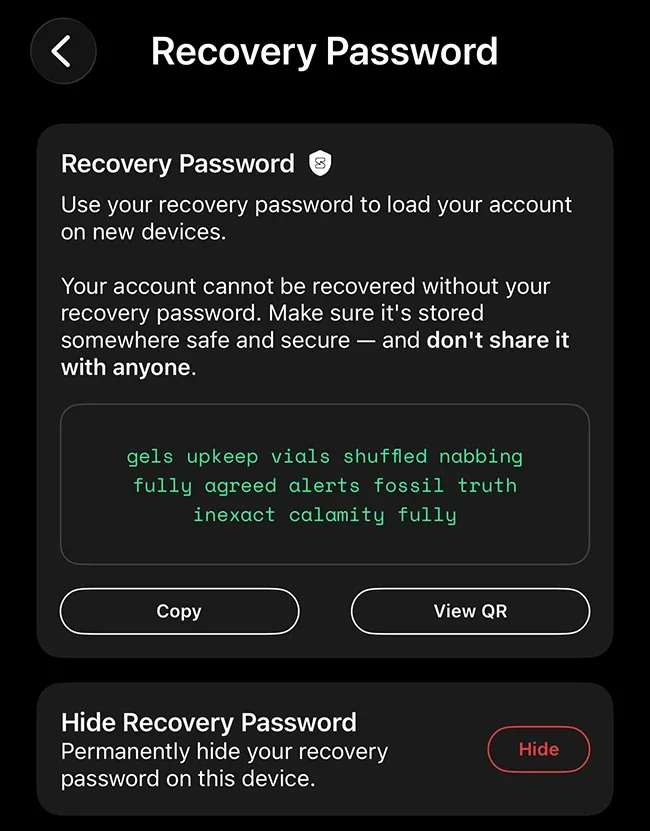This screenshot has height=831, width=650.
Task: Open the View QR option
Action: (x=470, y=611)
